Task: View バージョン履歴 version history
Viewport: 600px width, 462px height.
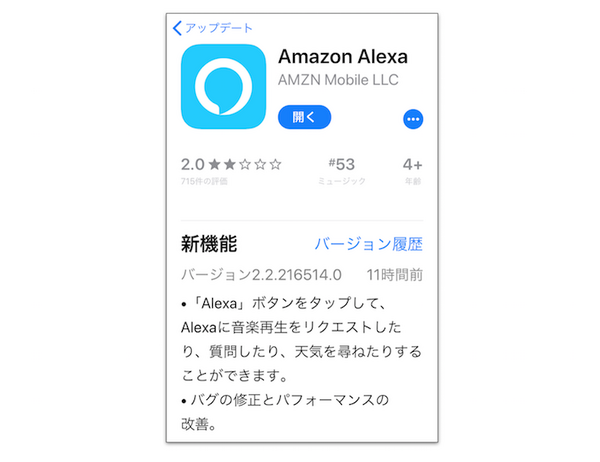Action: (368, 243)
